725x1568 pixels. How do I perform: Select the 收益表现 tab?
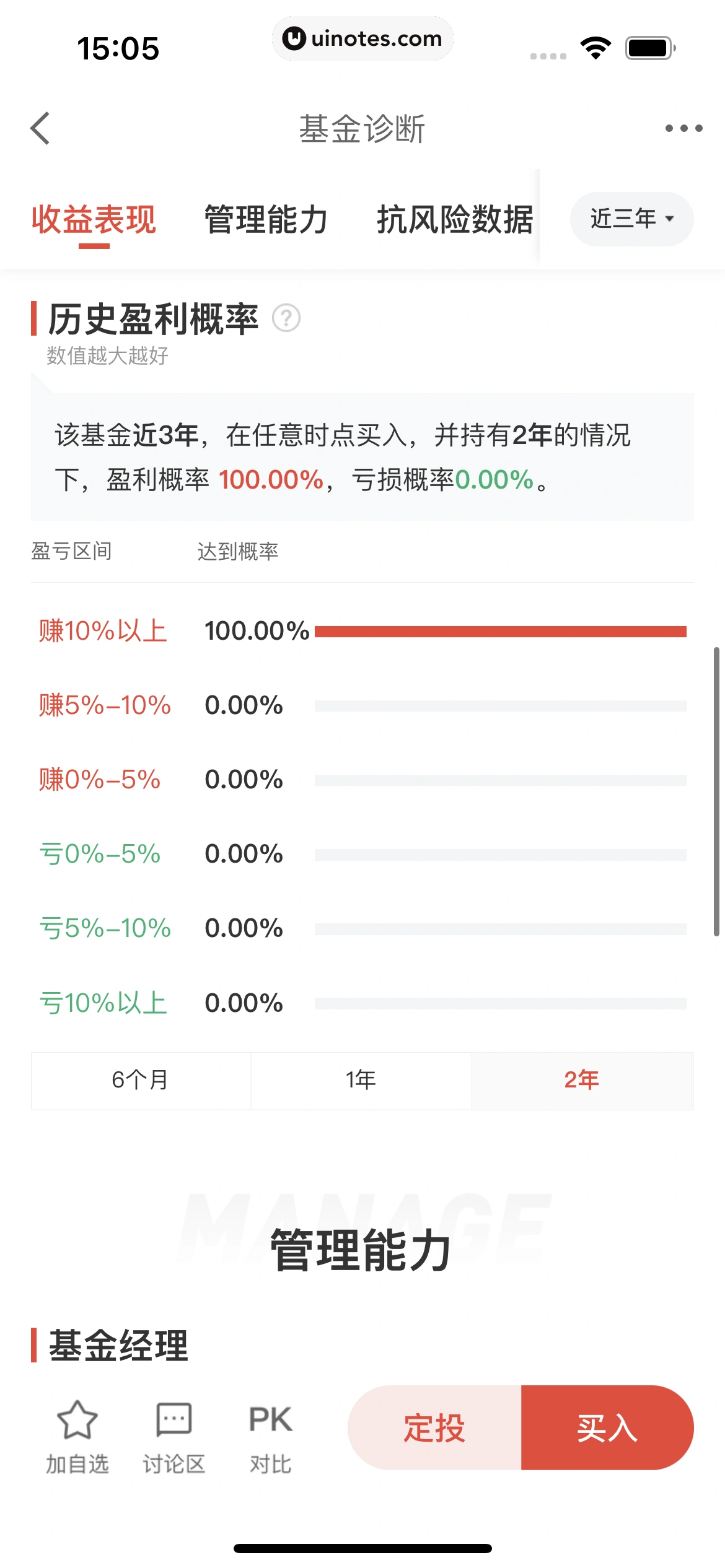94,219
